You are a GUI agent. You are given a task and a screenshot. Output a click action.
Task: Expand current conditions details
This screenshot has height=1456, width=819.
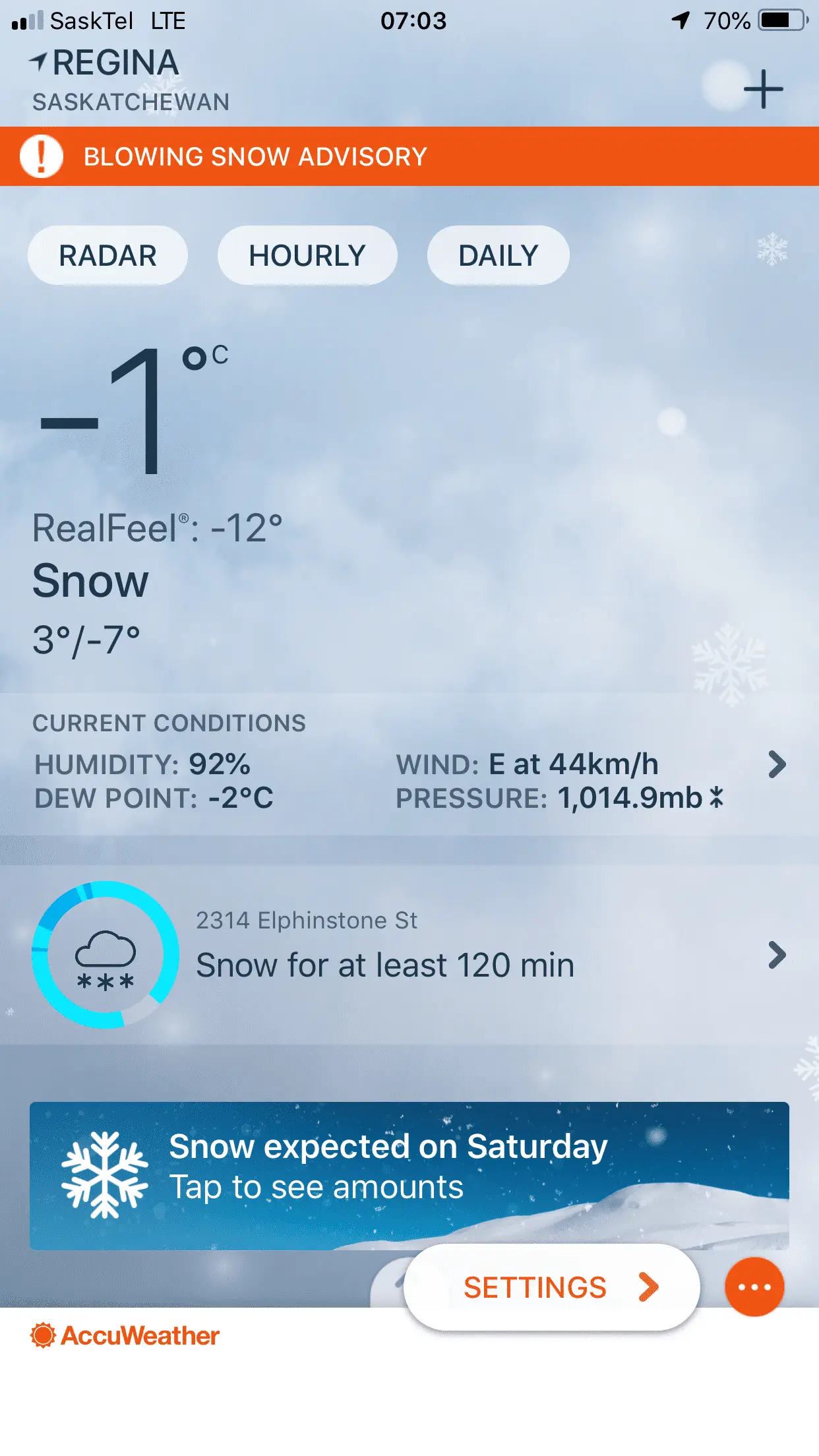coord(777,765)
